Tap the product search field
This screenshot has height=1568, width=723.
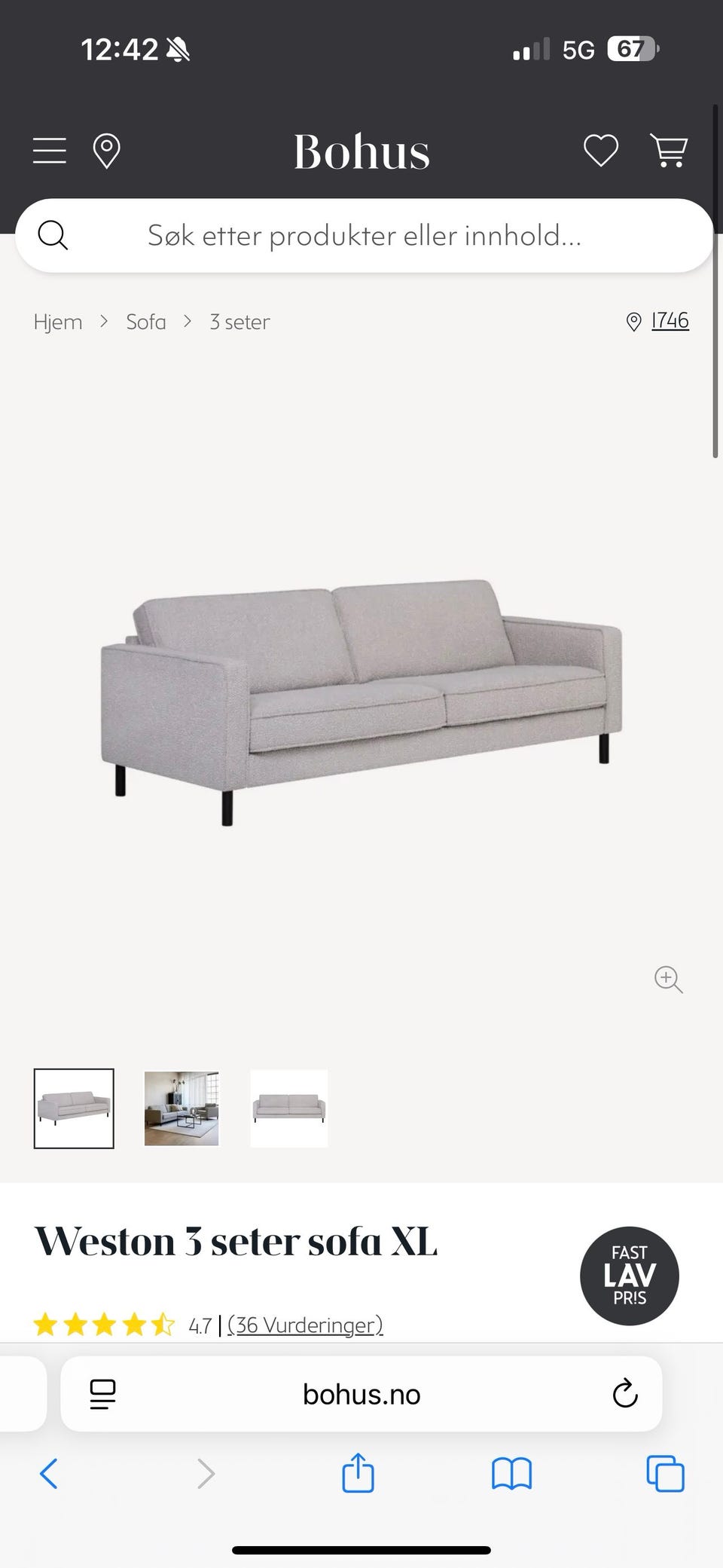click(364, 236)
